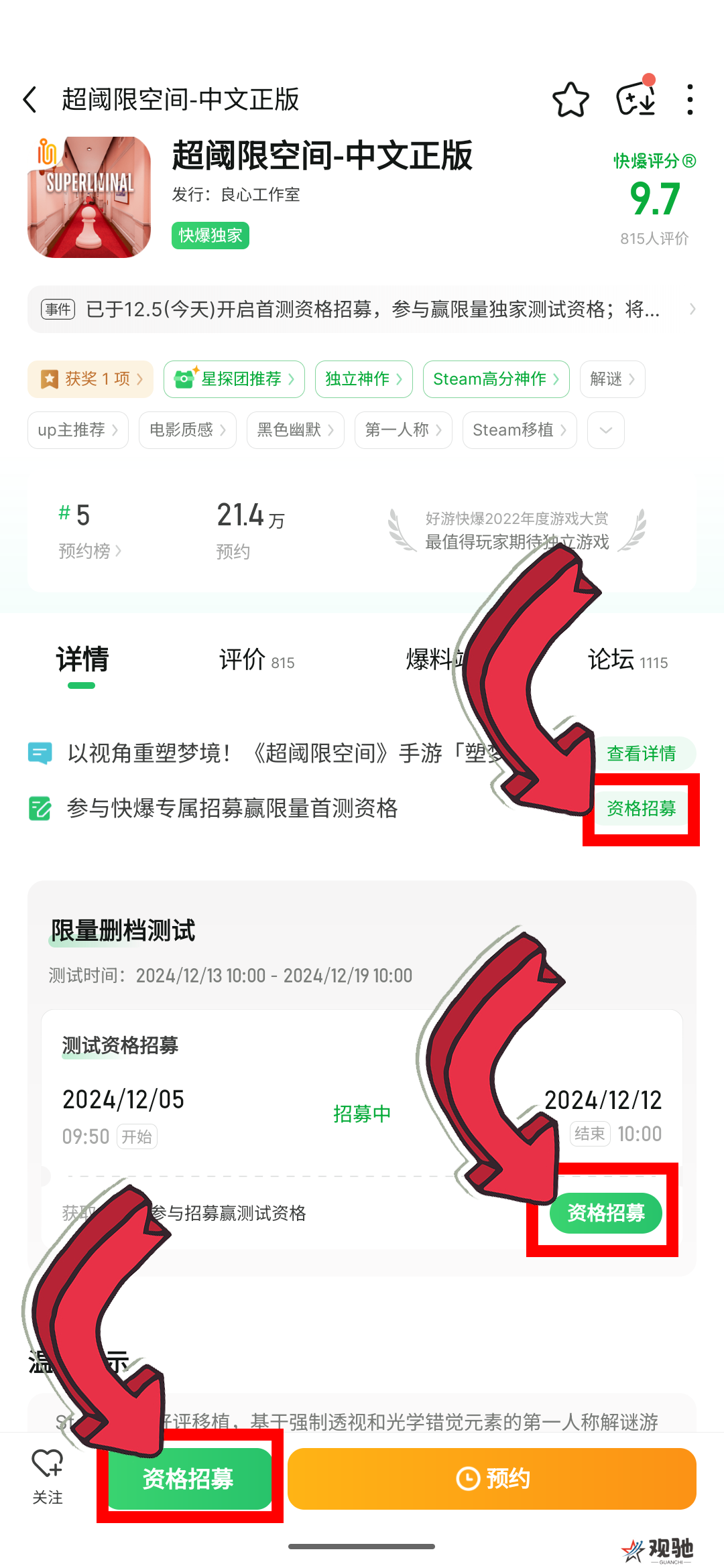
Task: Open the download manager gamepad icon
Action: [636, 100]
